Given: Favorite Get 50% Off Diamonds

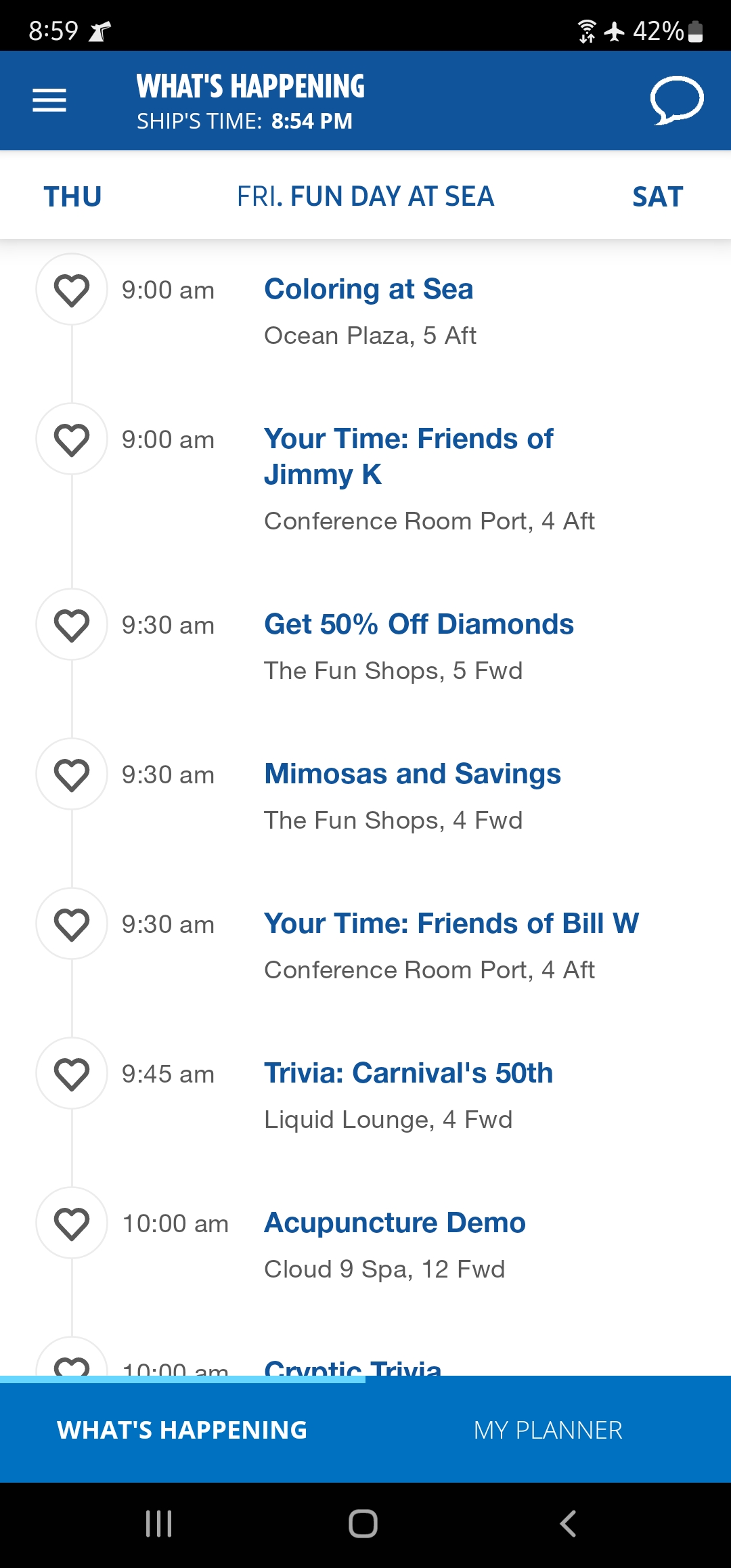Looking at the screenshot, I should click(72, 625).
